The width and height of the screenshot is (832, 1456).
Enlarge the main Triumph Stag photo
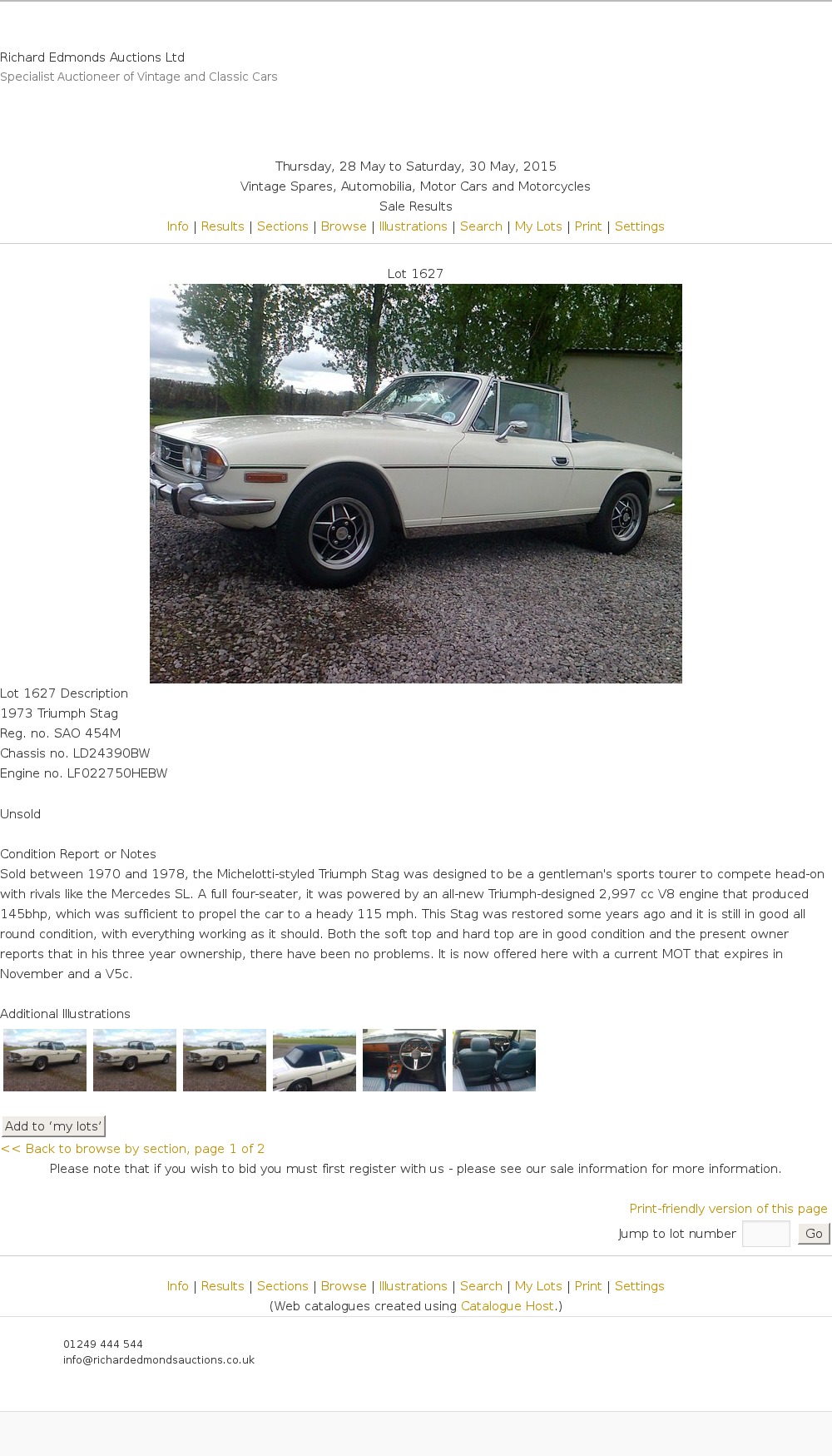[x=415, y=483]
